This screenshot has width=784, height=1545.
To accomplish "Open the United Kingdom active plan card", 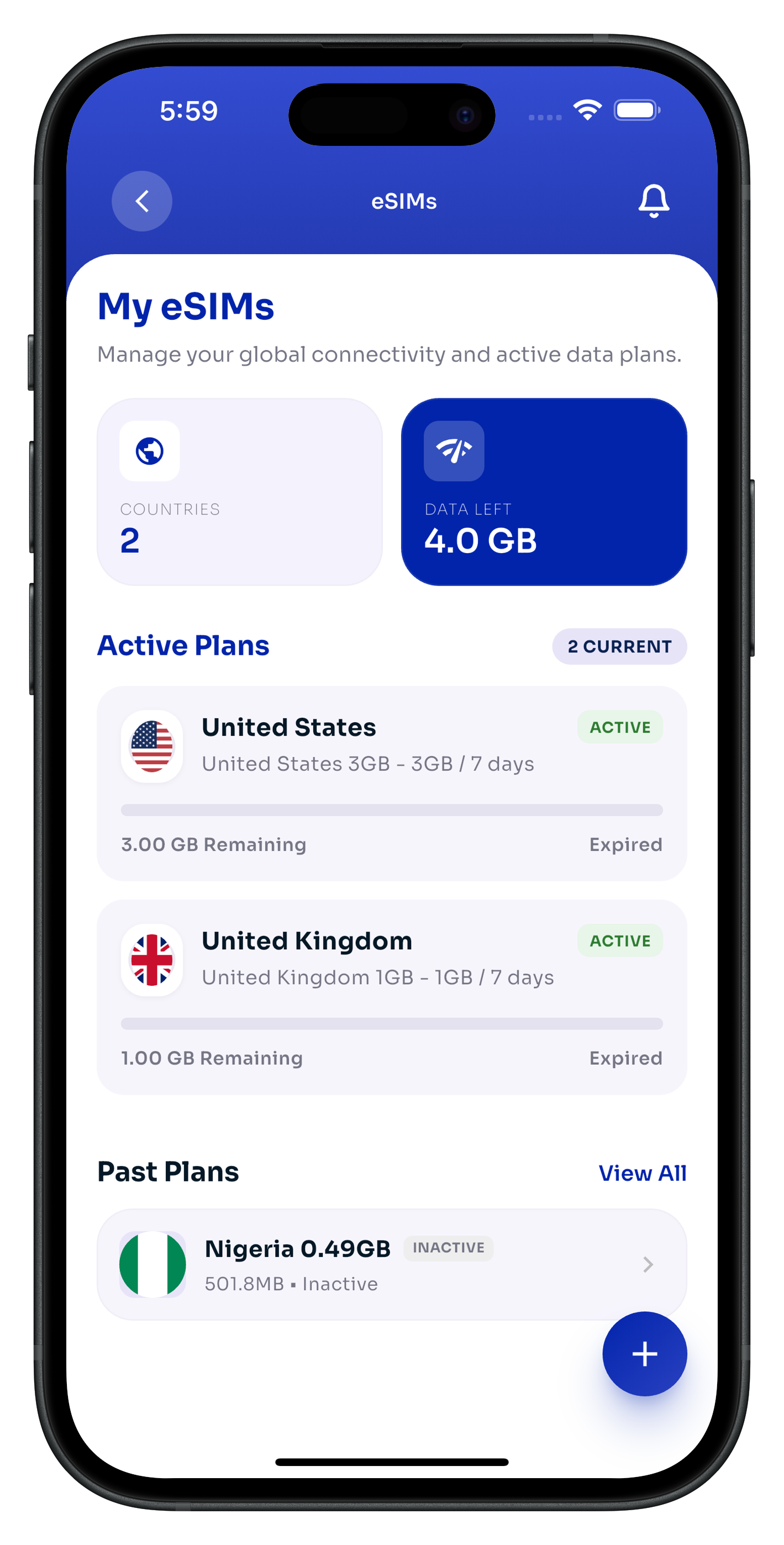I will [x=392, y=997].
